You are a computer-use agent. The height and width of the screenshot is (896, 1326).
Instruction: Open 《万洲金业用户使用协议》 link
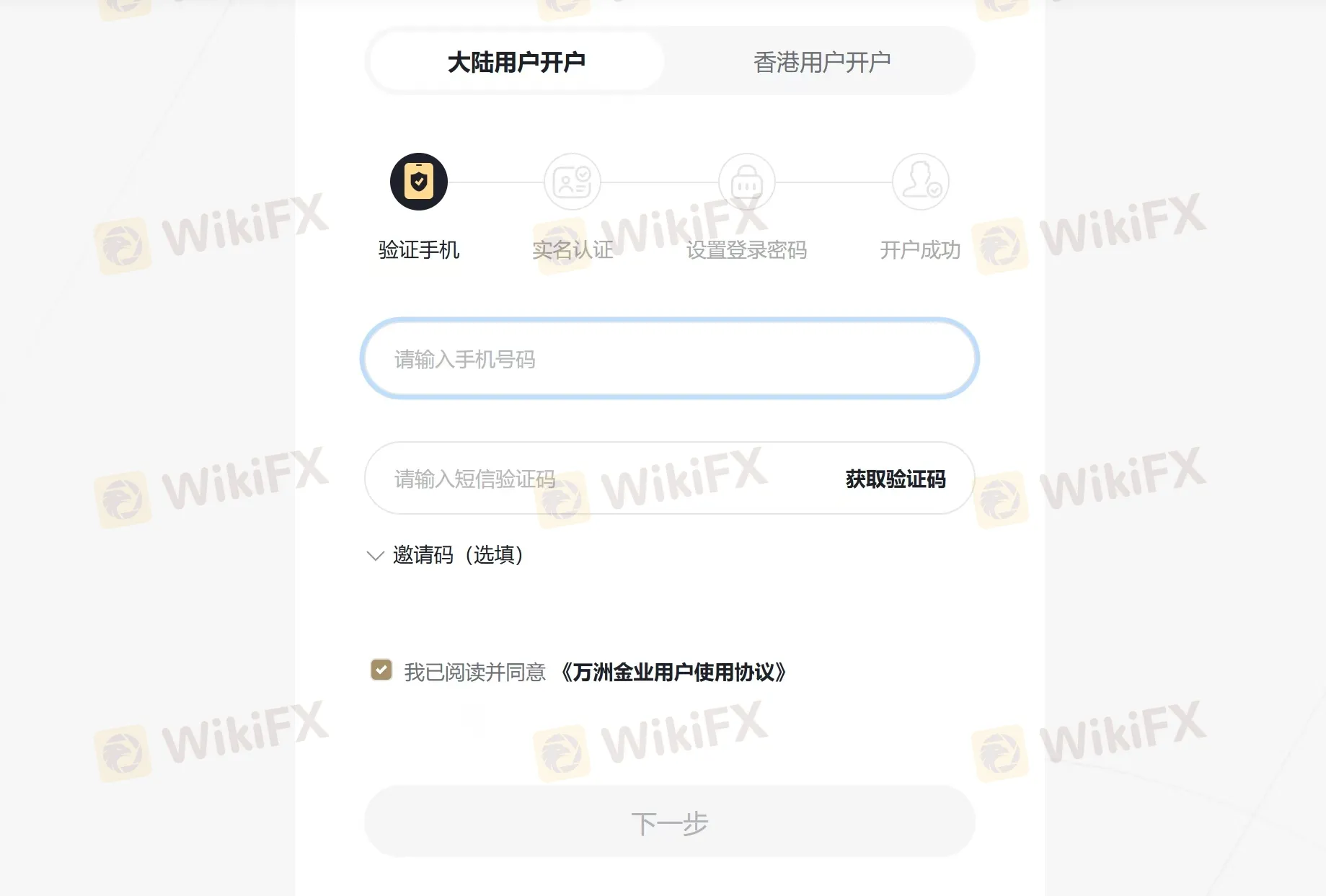point(673,673)
